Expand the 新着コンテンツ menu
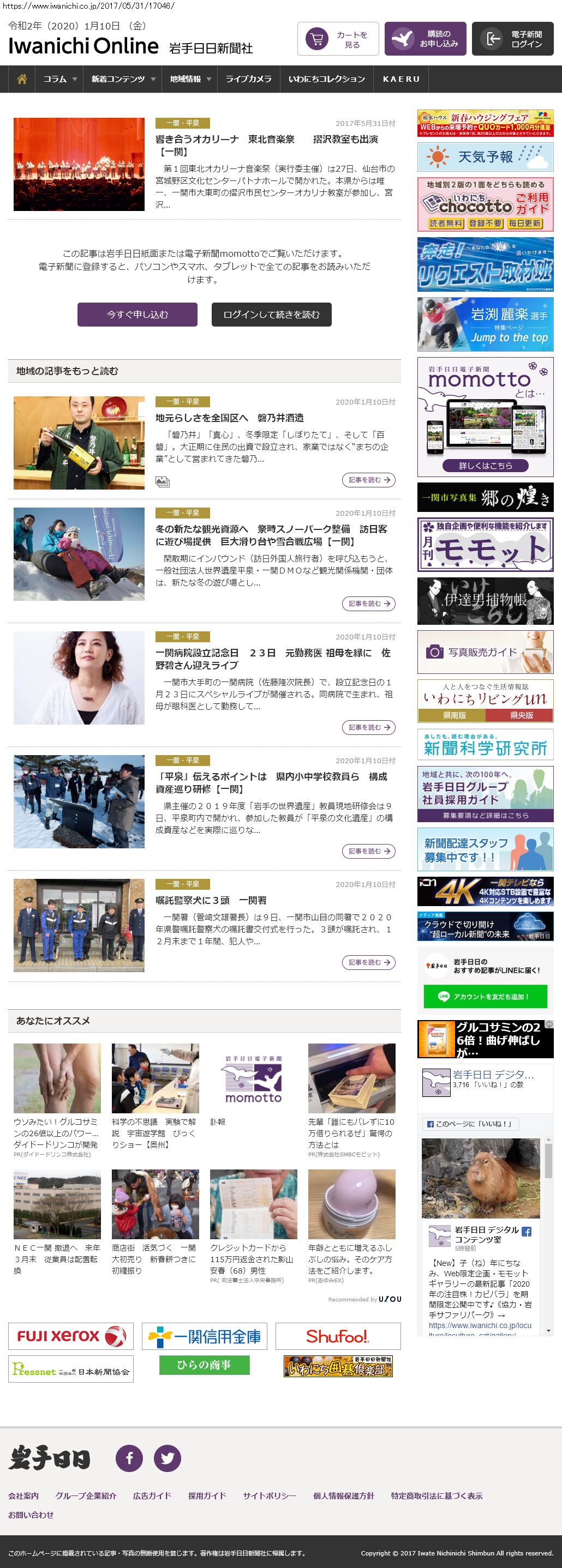Image resolution: width=562 pixels, height=1568 pixels. point(123,79)
